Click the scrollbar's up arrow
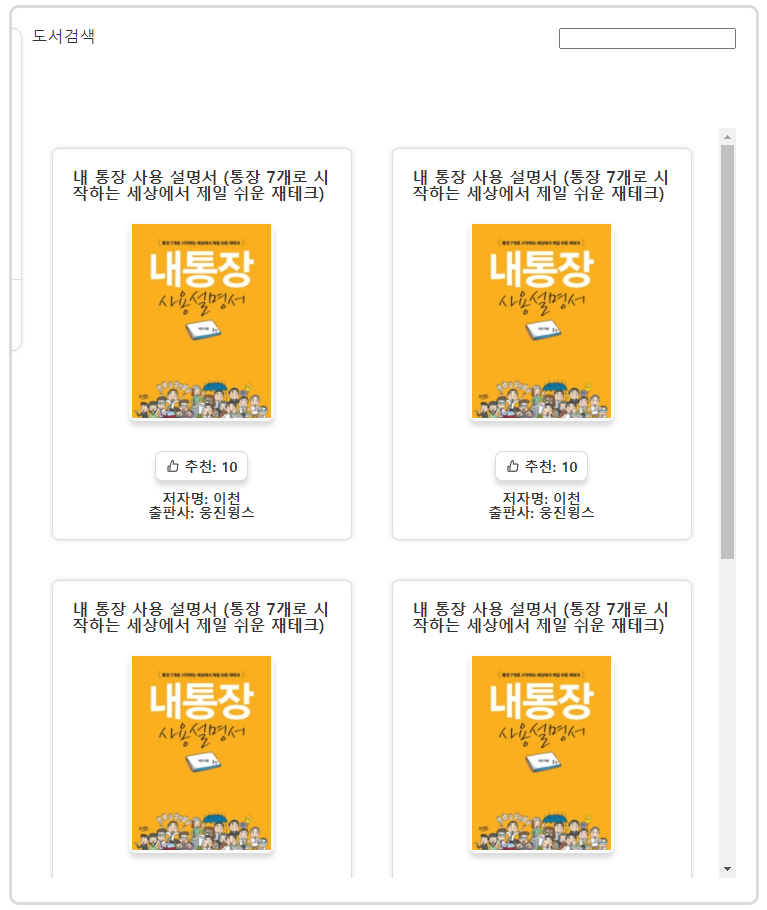Image resolution: width=767 pixels, height=910 pixels. (x=727, y=137)
